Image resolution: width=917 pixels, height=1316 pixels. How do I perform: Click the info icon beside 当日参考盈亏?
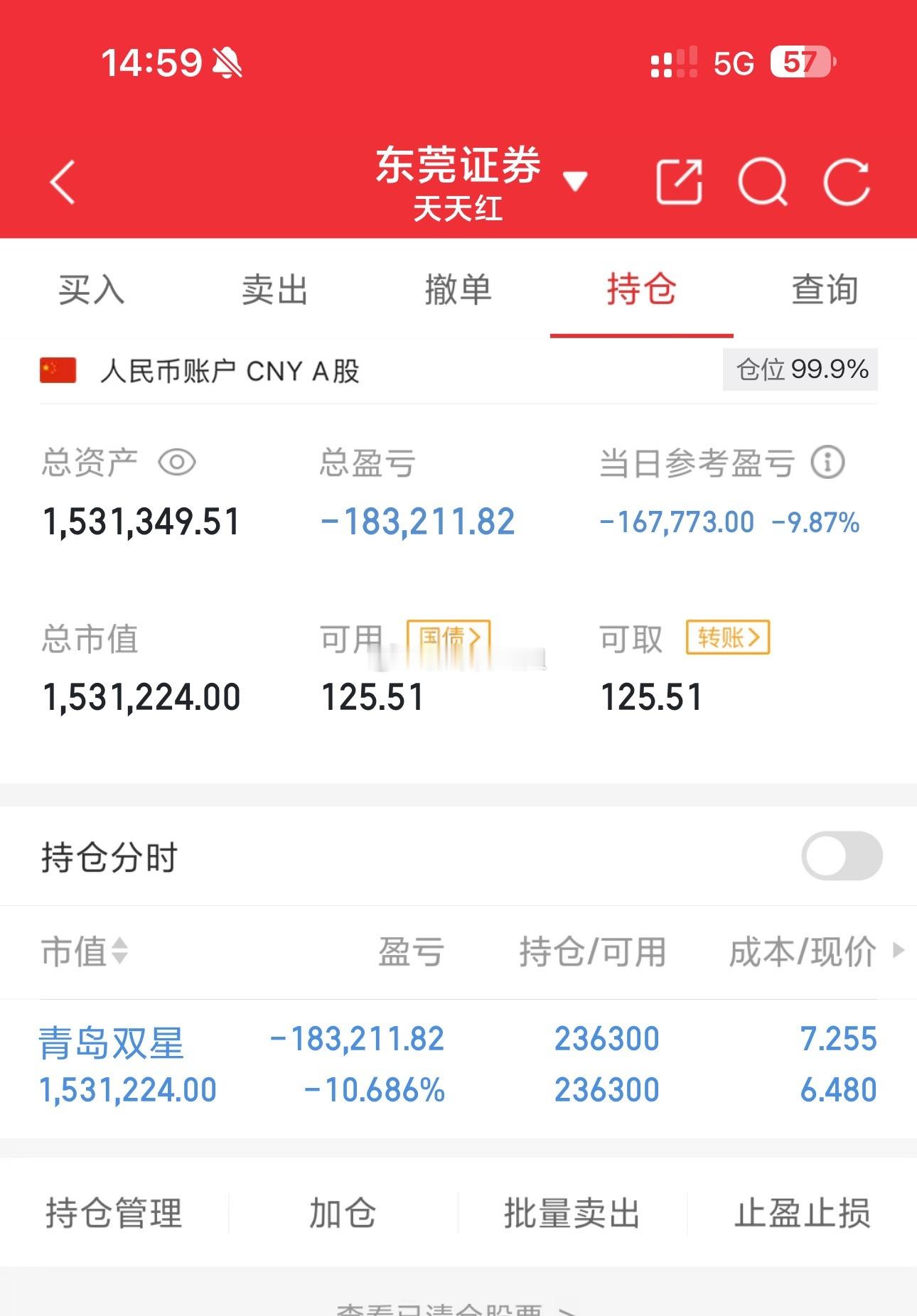pos(828,463)
